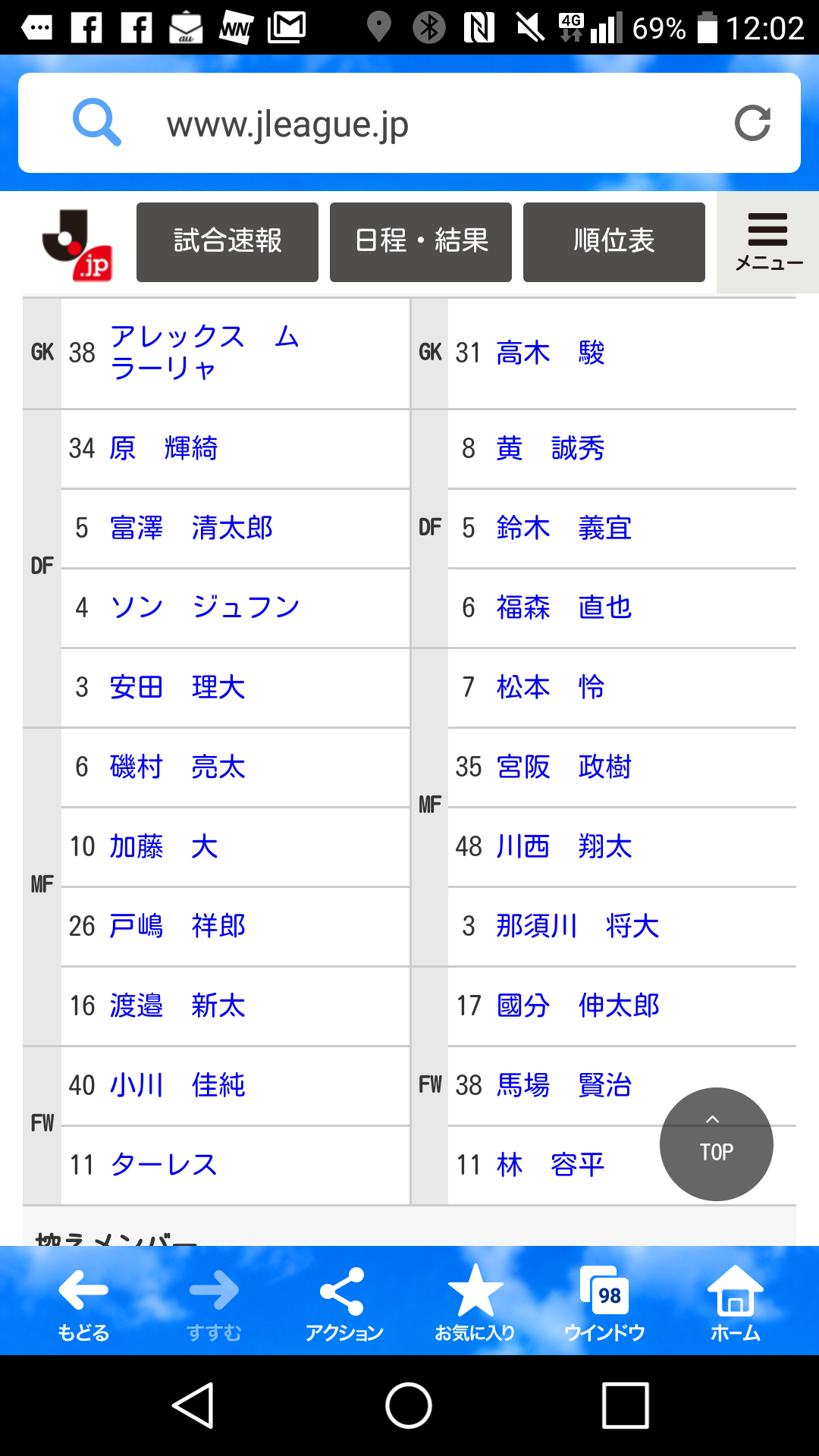Open player 原 輝綺 profile

164,448
